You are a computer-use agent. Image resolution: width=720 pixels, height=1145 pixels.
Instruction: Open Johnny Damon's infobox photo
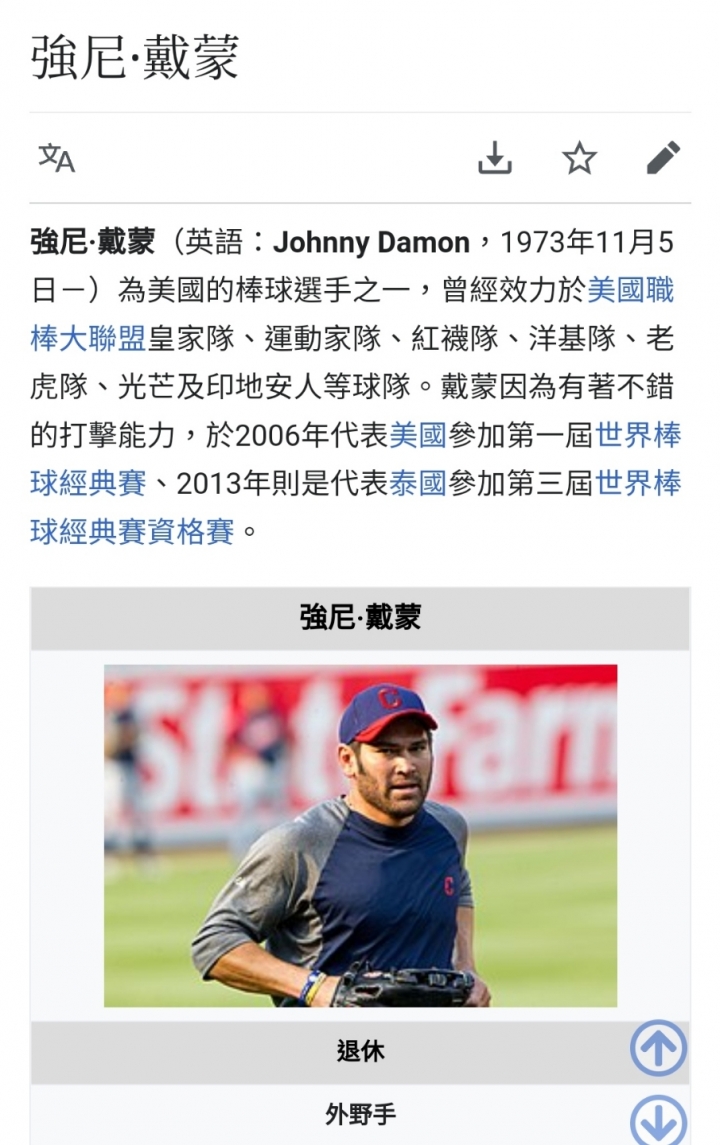click(360, 835)
